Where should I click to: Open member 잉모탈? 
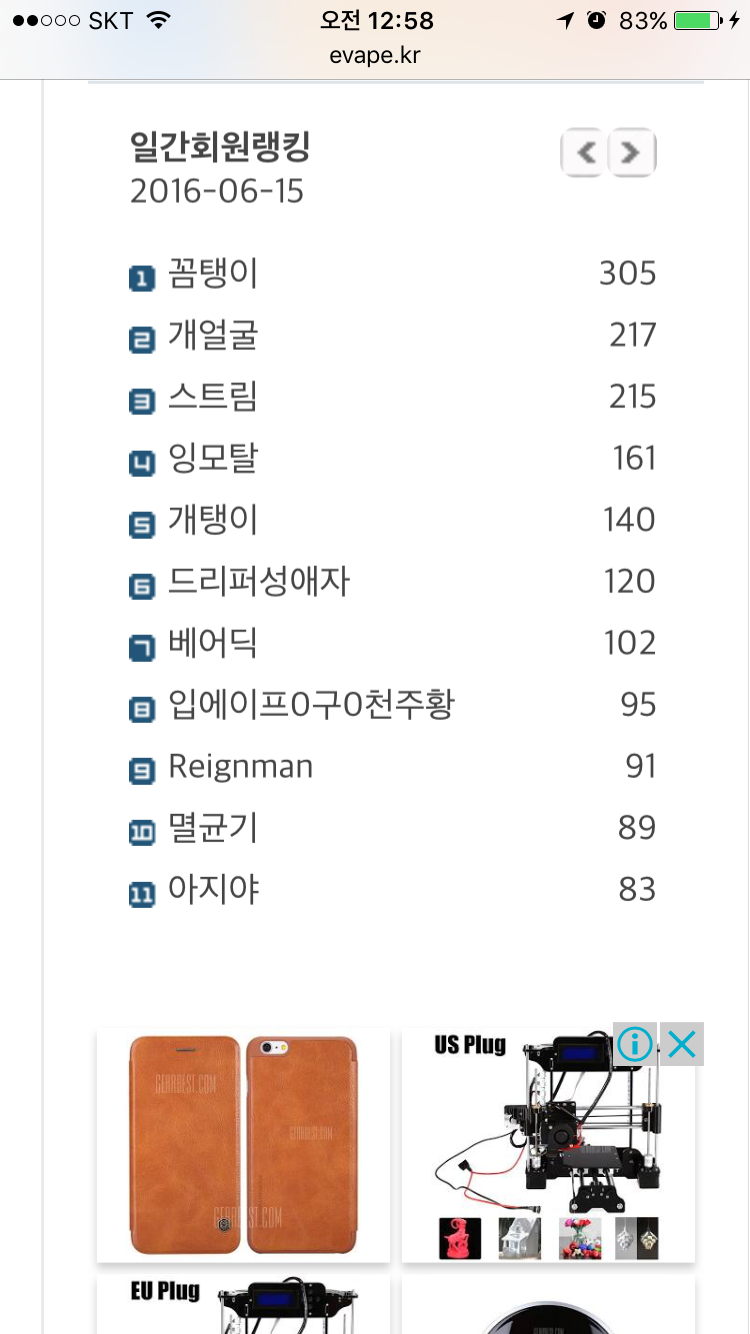(x=213, y=459)
